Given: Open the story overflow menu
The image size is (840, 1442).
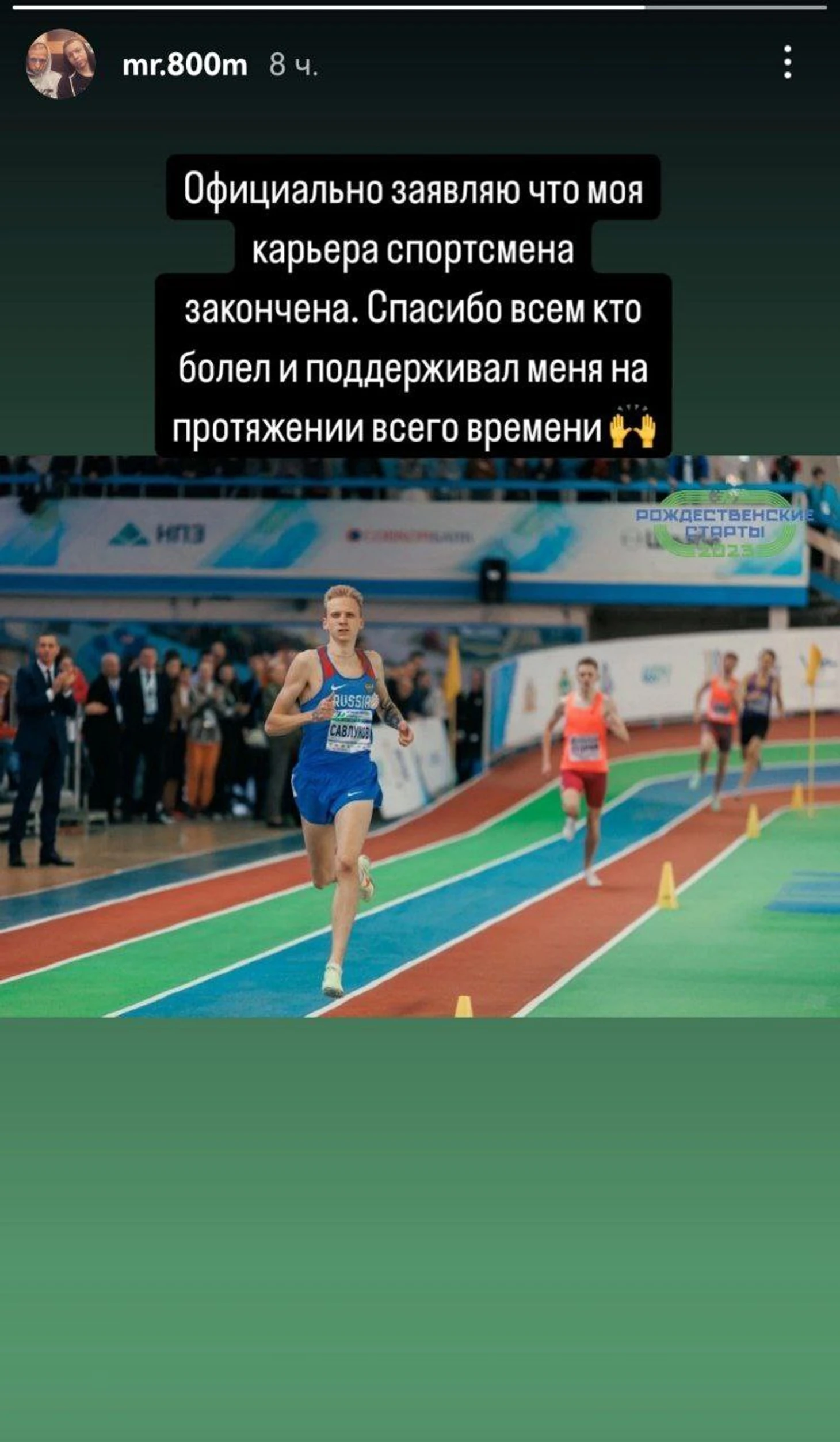Looking at the screenshot, I should pyautogui.click(x=787, y=62).
